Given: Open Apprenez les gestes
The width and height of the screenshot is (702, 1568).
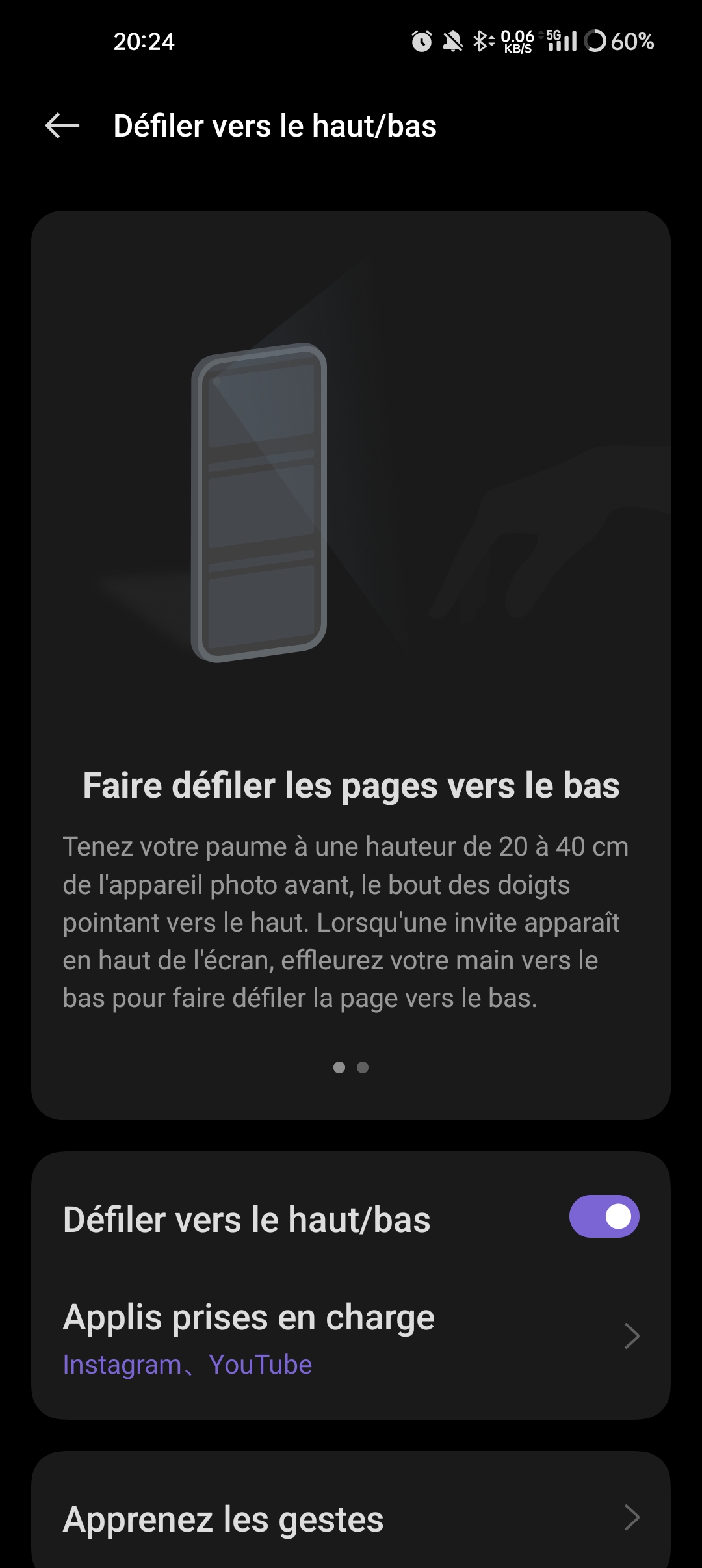Looking at the screenshot, I should pos(351,1519).
